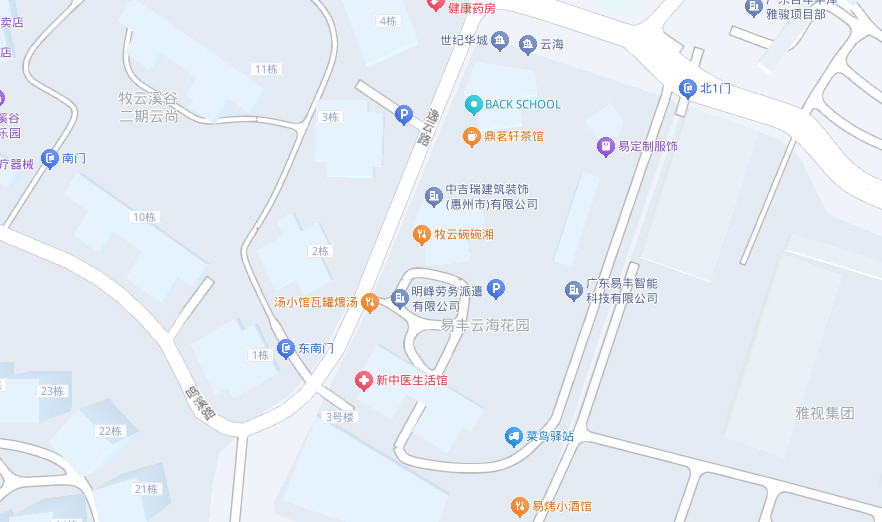Viewport: 882px width, 522px height.
Task: Select the 牧云碗碗湘 restaurant marker
Action: pos(422,234)
